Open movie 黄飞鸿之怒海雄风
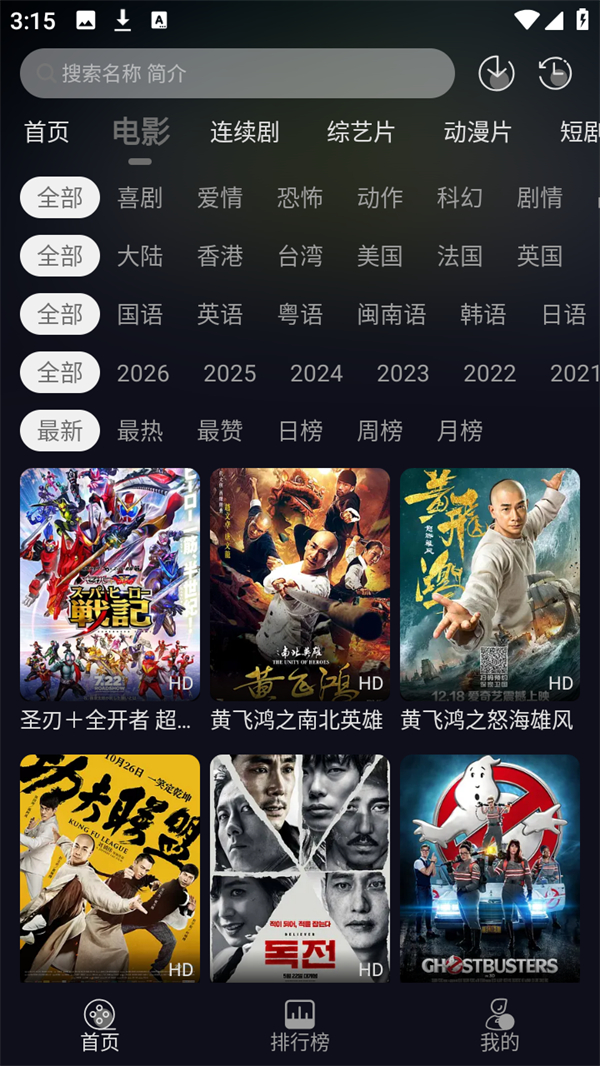 tap(490, 585)
